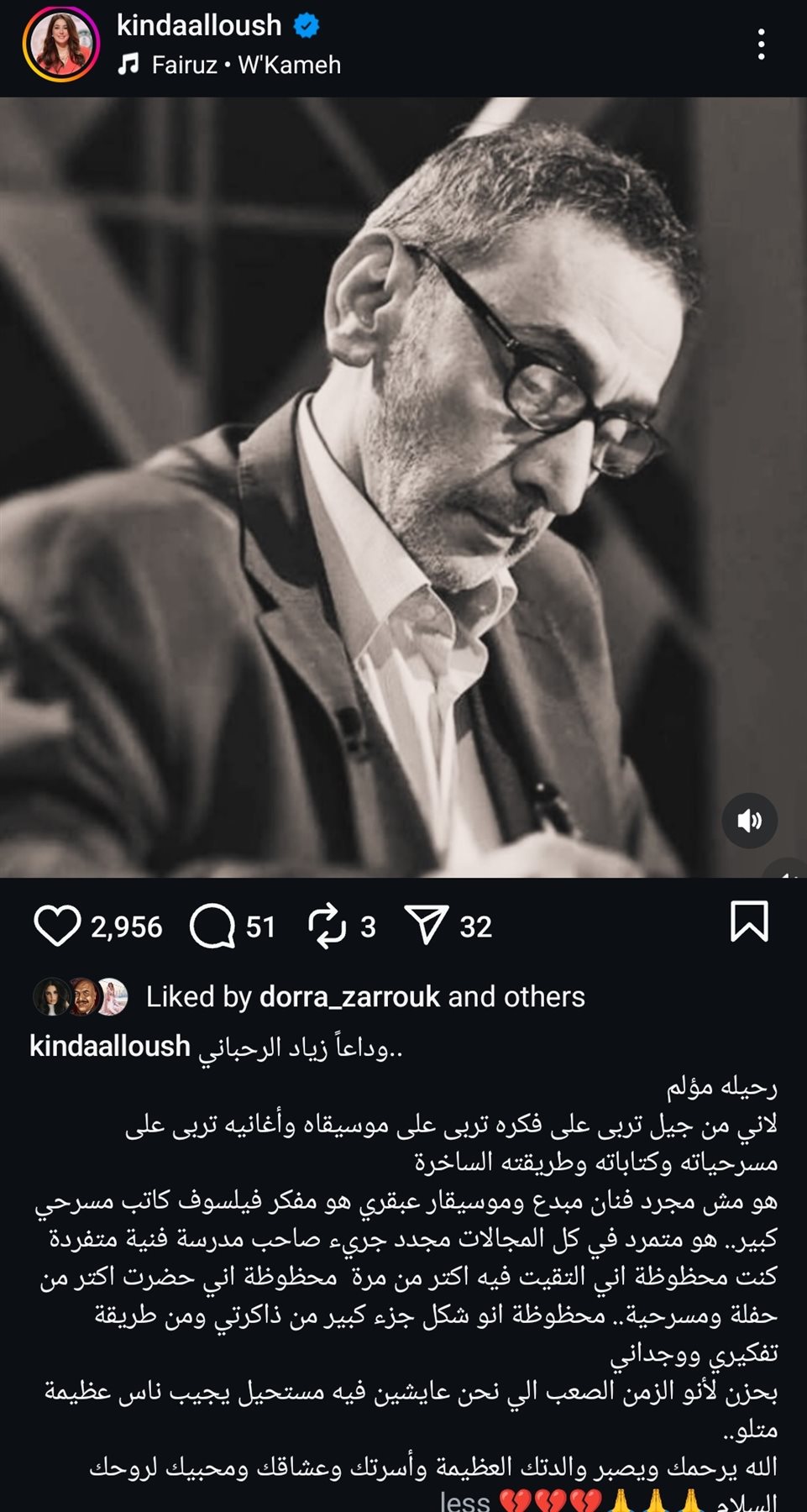Open kindaalloush profile picture
The width and height of the screenshot is (807, 1512).
click(60, 45)
